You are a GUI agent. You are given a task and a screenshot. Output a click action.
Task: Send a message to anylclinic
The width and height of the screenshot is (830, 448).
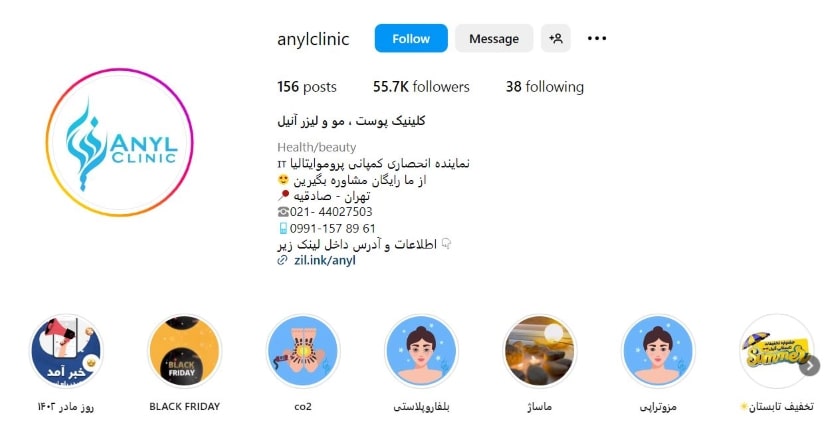[x=494, y=39]
